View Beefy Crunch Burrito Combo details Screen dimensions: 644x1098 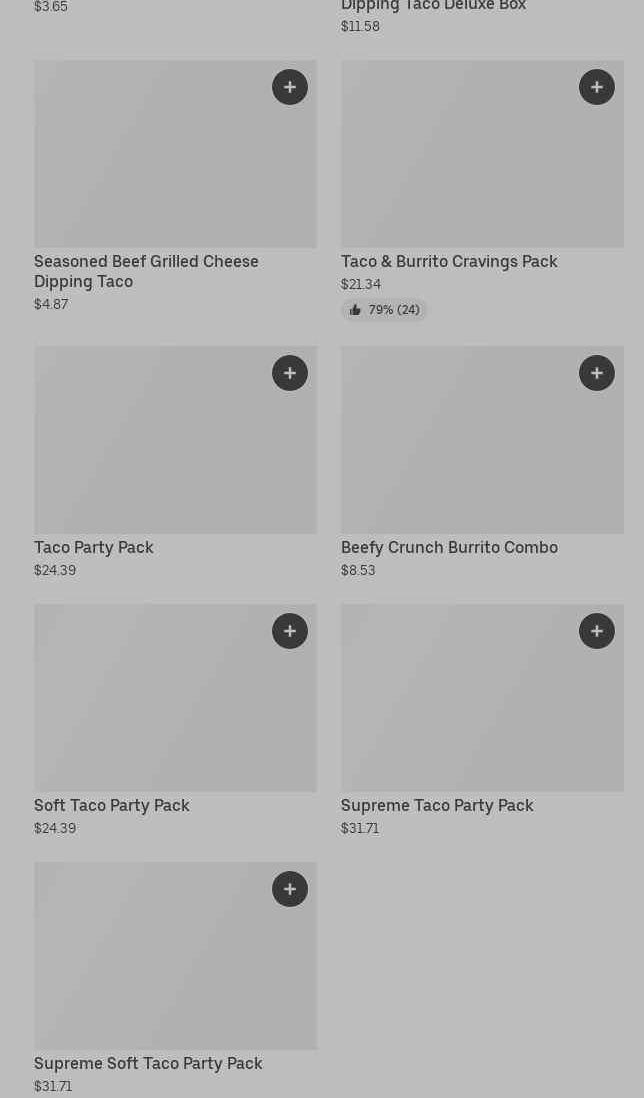click(x=449, y=547)
